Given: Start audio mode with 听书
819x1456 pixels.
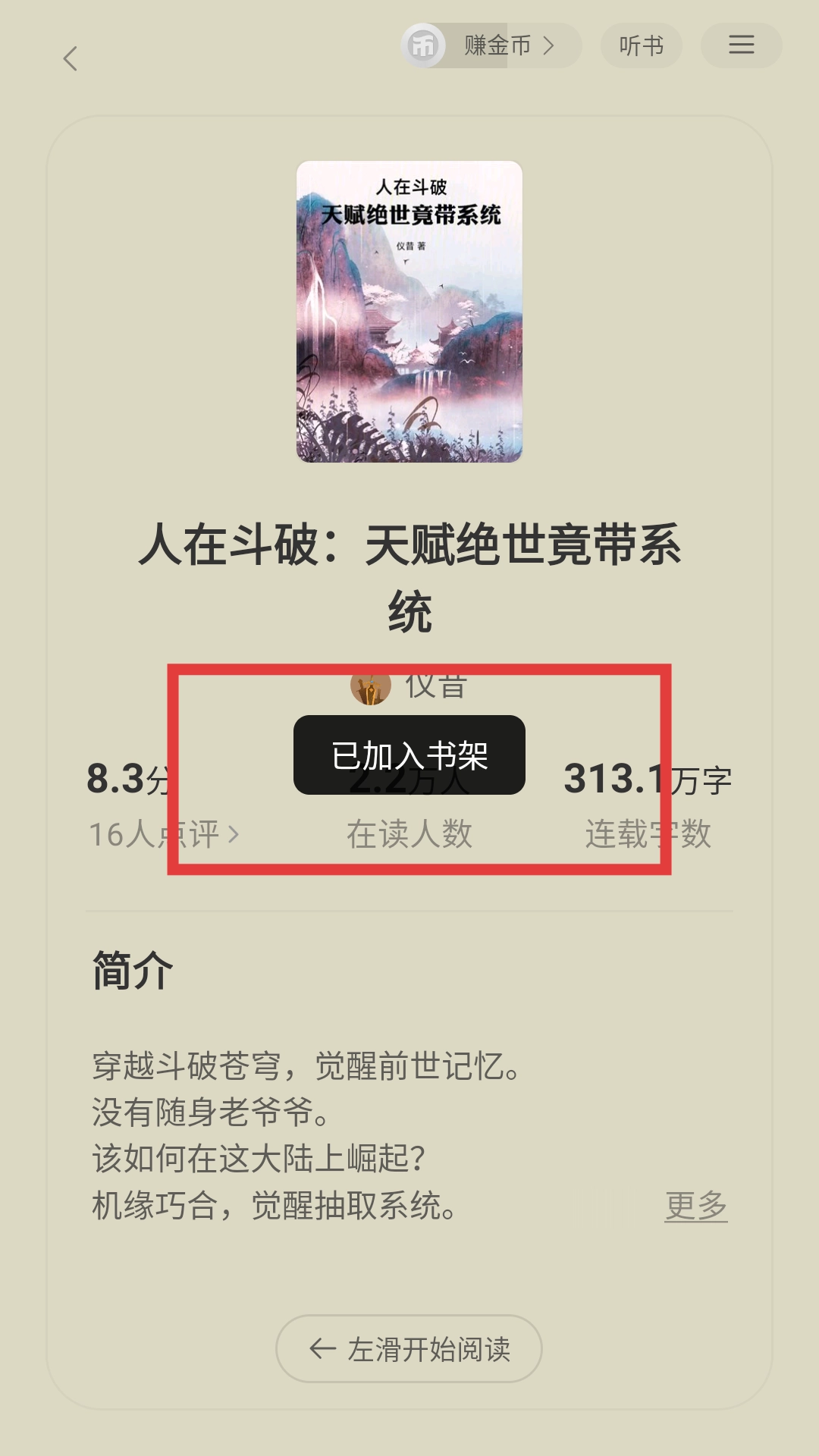Looking at the screenshot, I should pyautogui.click(x=641, y=45).
